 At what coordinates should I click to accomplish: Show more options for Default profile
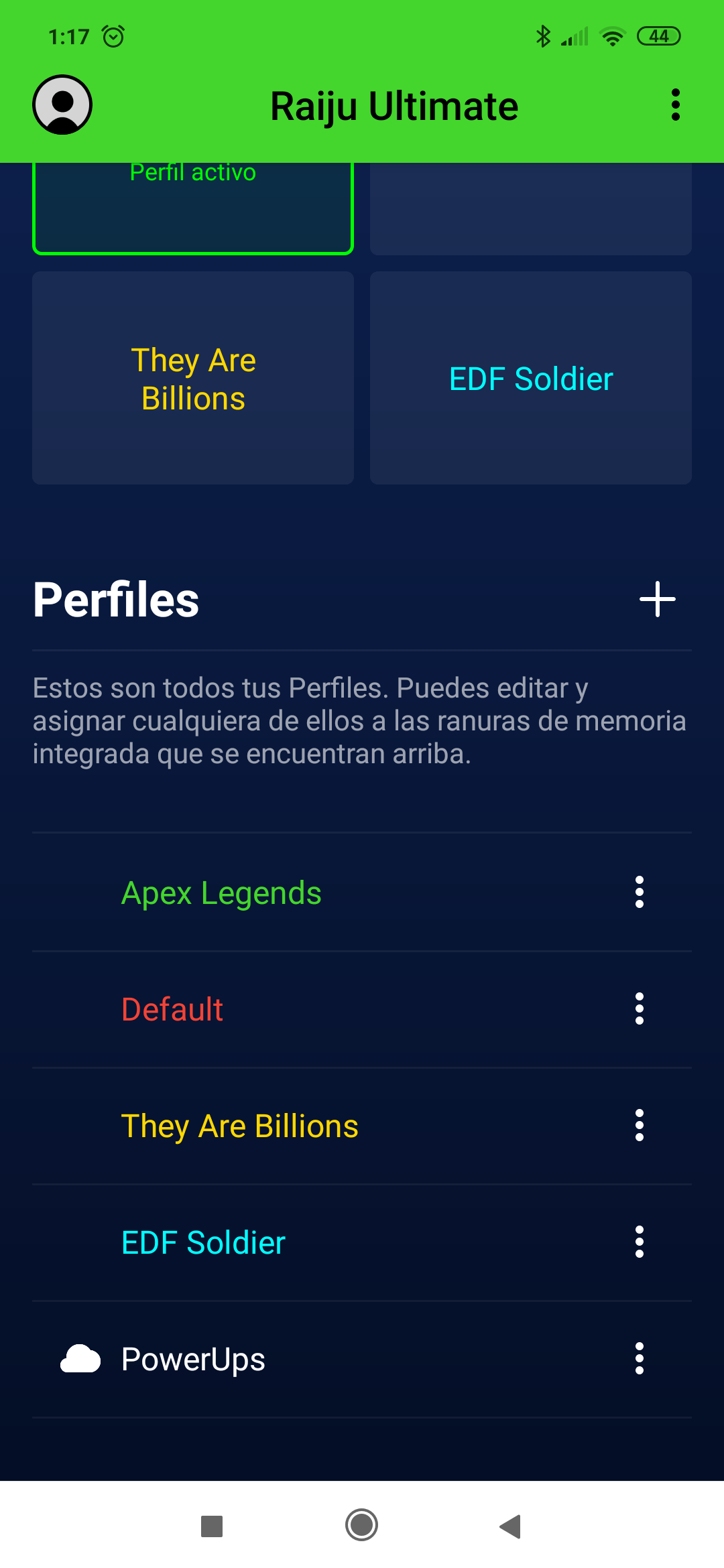pos(639,1009)
